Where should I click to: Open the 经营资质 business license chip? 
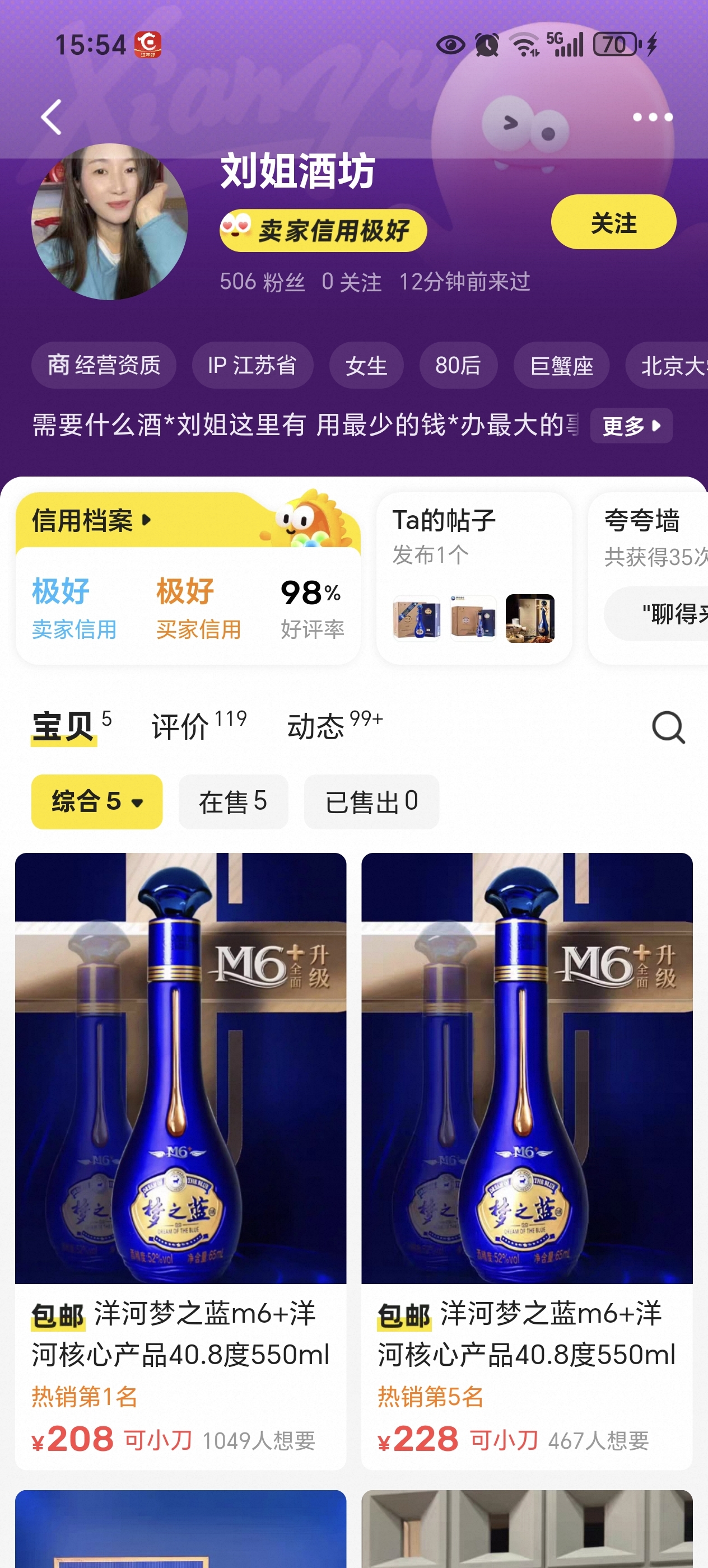[x=104, y=365]
